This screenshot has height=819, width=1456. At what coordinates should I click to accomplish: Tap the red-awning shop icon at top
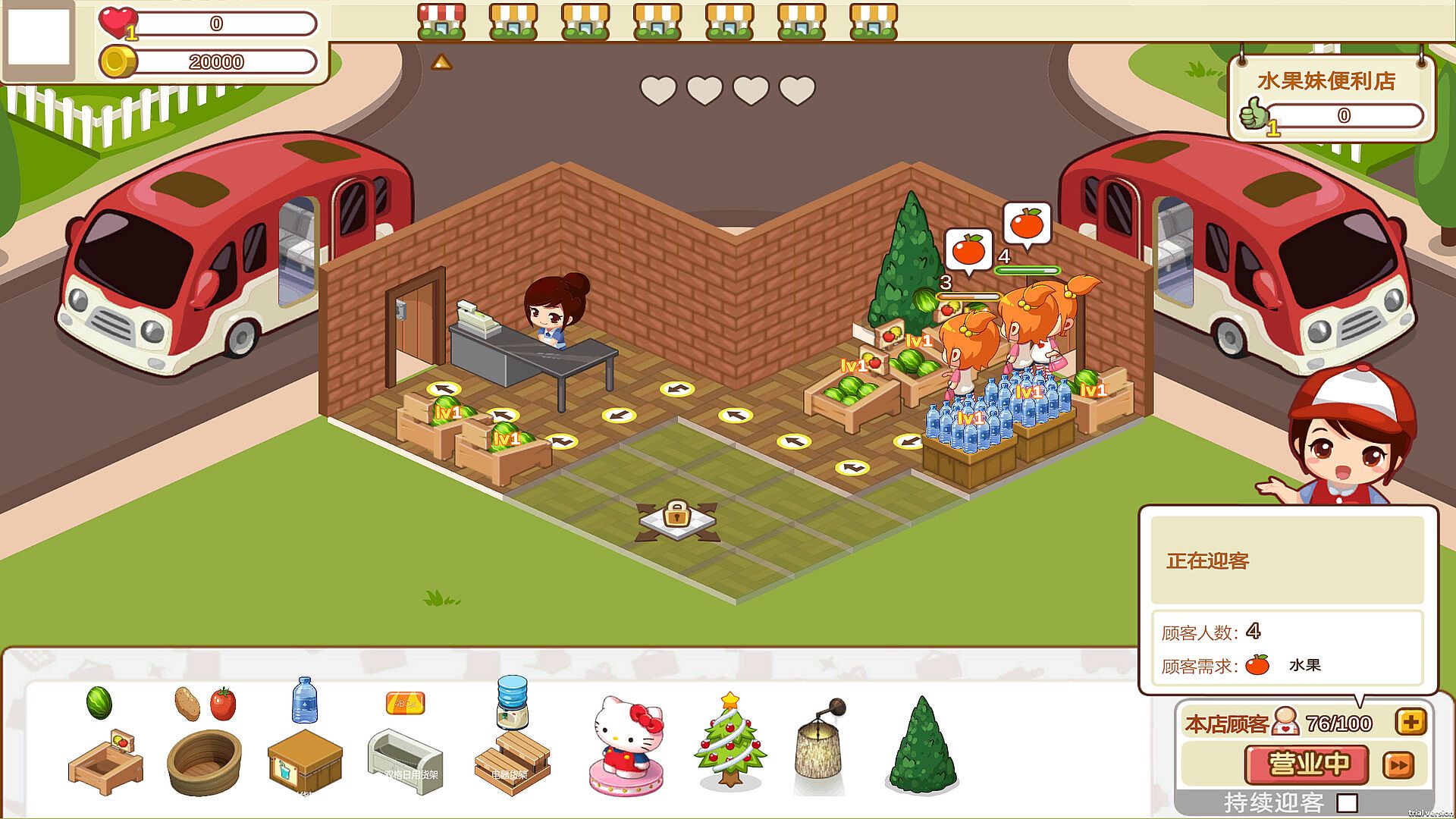[441, 21]
